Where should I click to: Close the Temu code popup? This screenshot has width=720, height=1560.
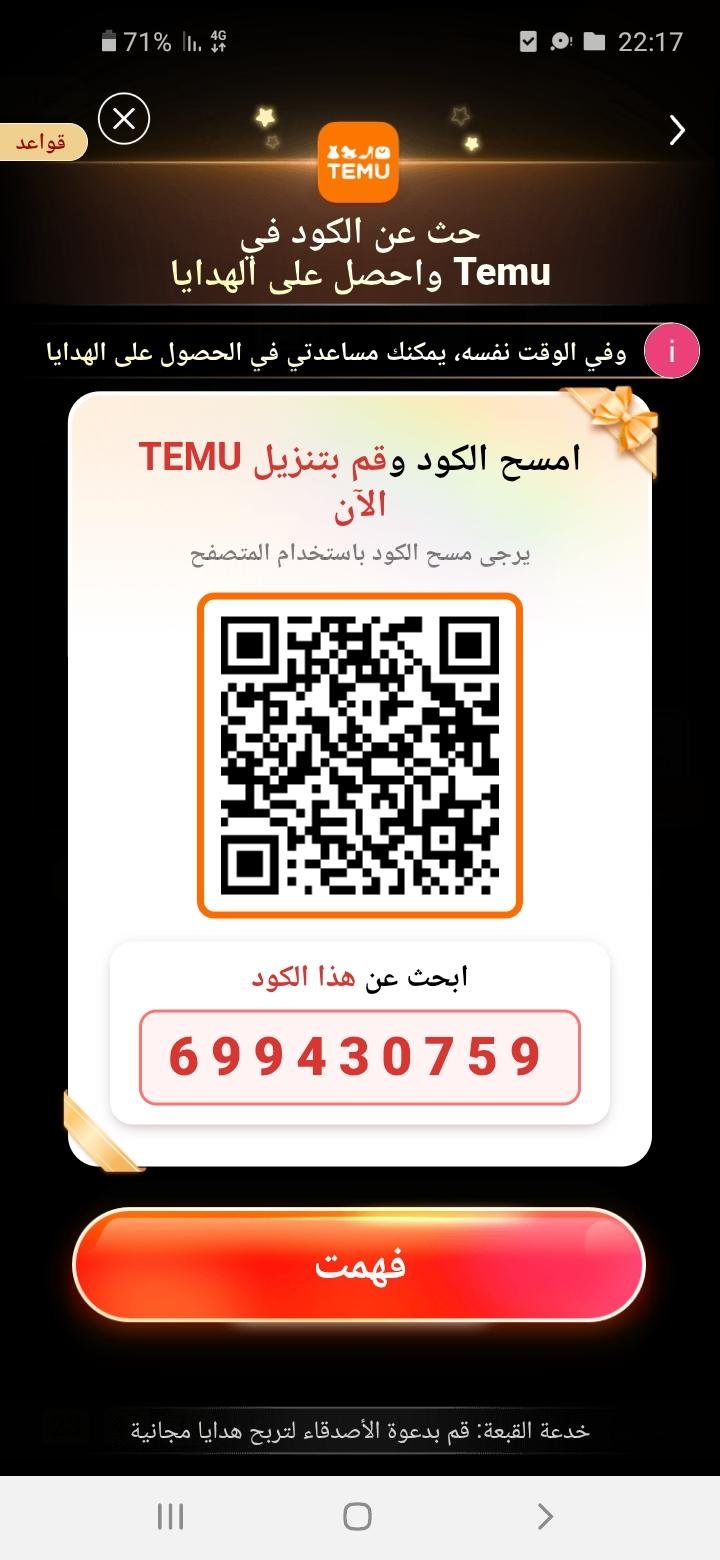click(124, 120)
